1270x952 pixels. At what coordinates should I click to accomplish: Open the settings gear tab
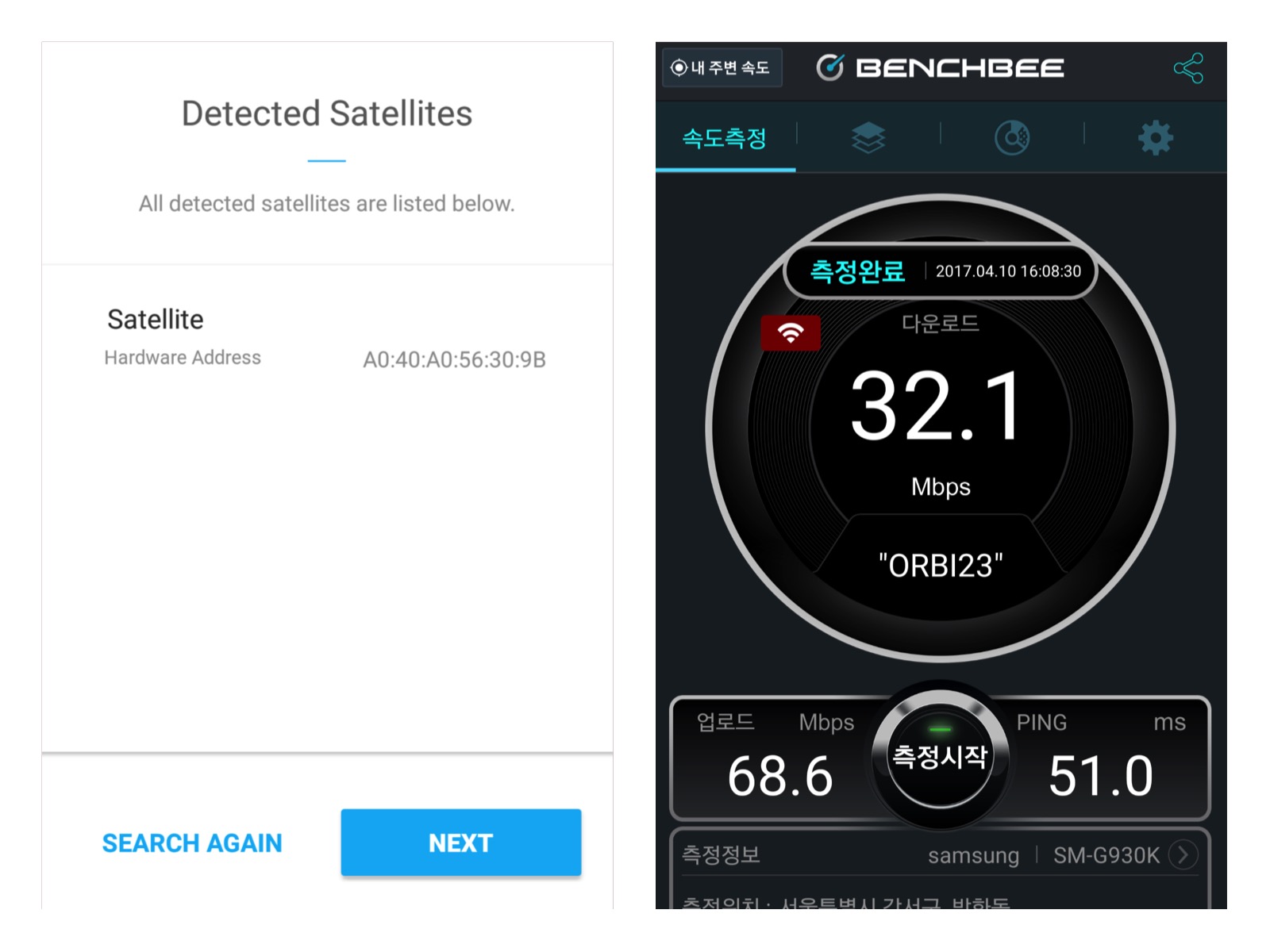click(x=1156, y=138)
